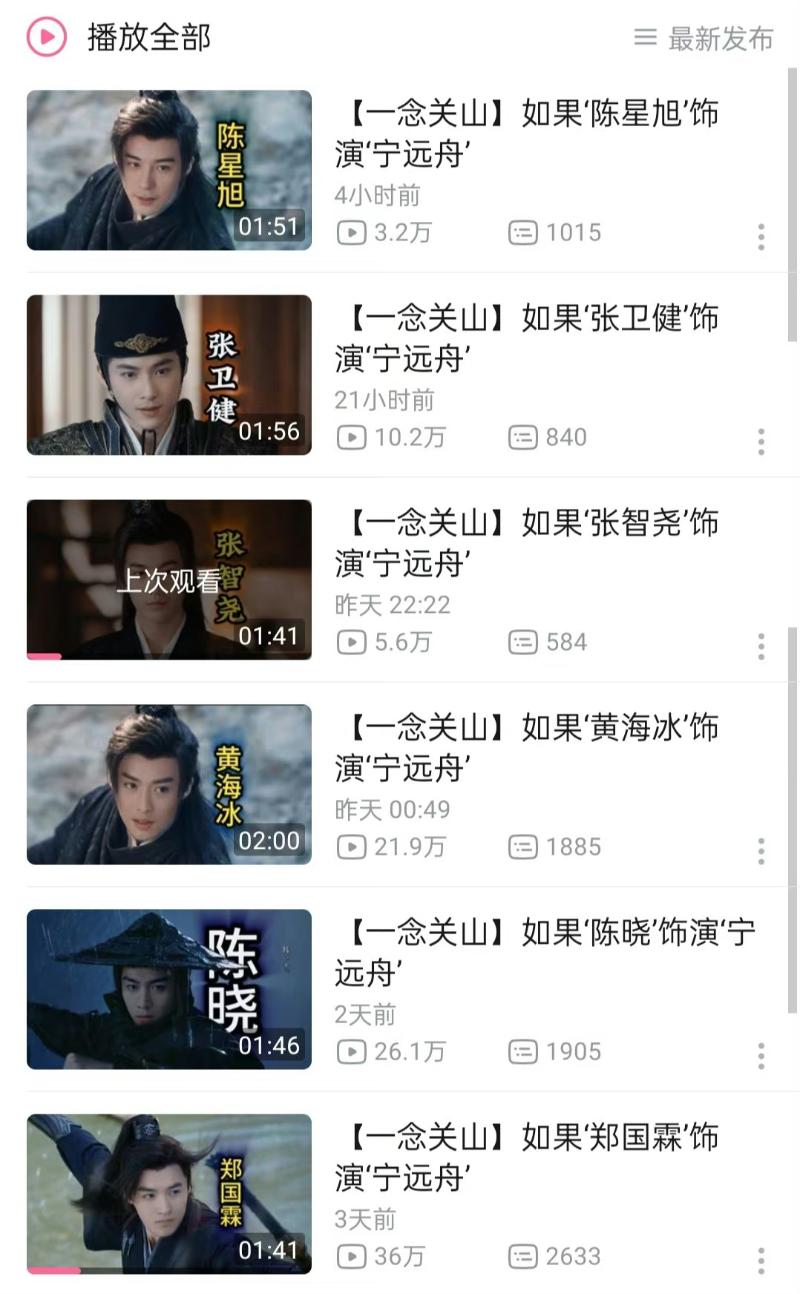Select the 陈晓 饰演宁远舟 video

[x=169, y=989]
